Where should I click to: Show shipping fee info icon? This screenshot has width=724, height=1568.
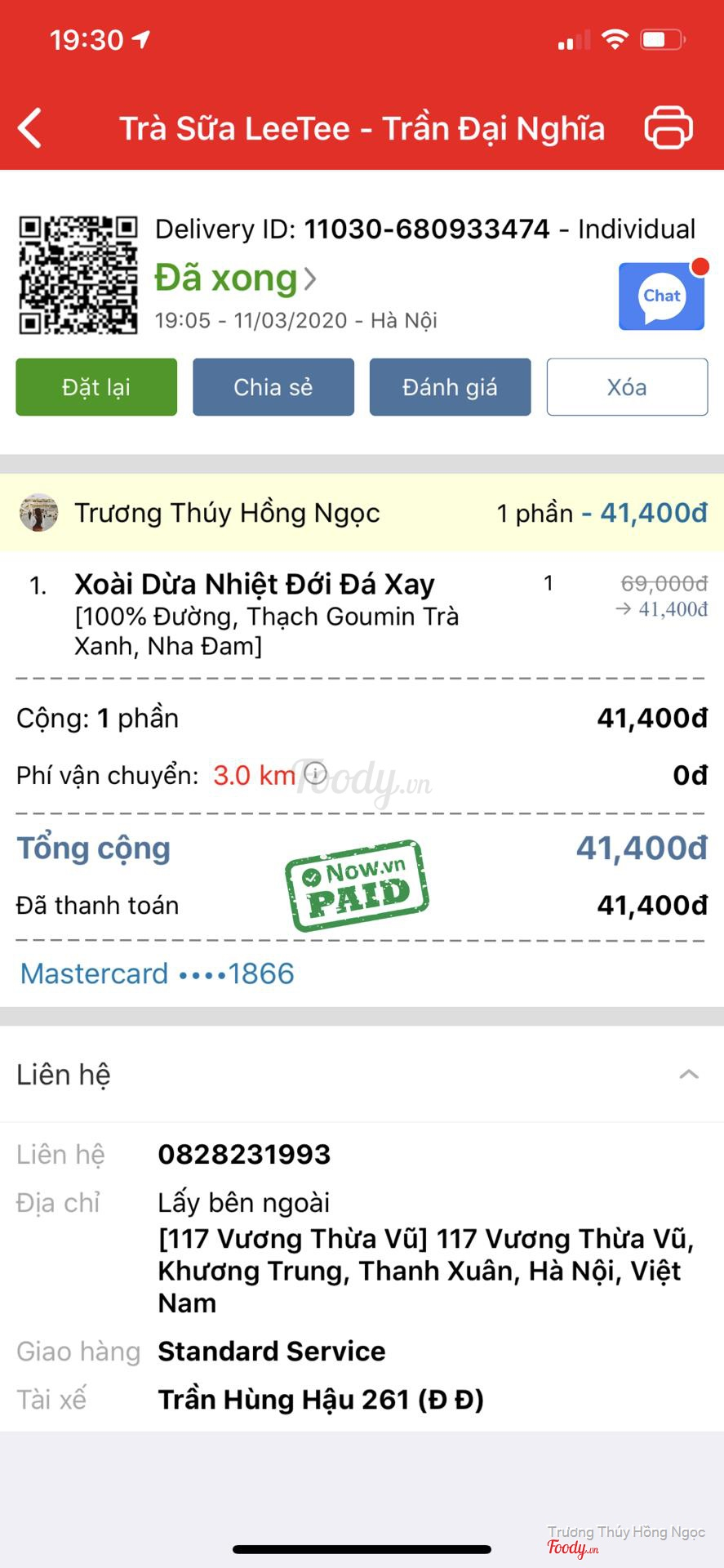316,772
